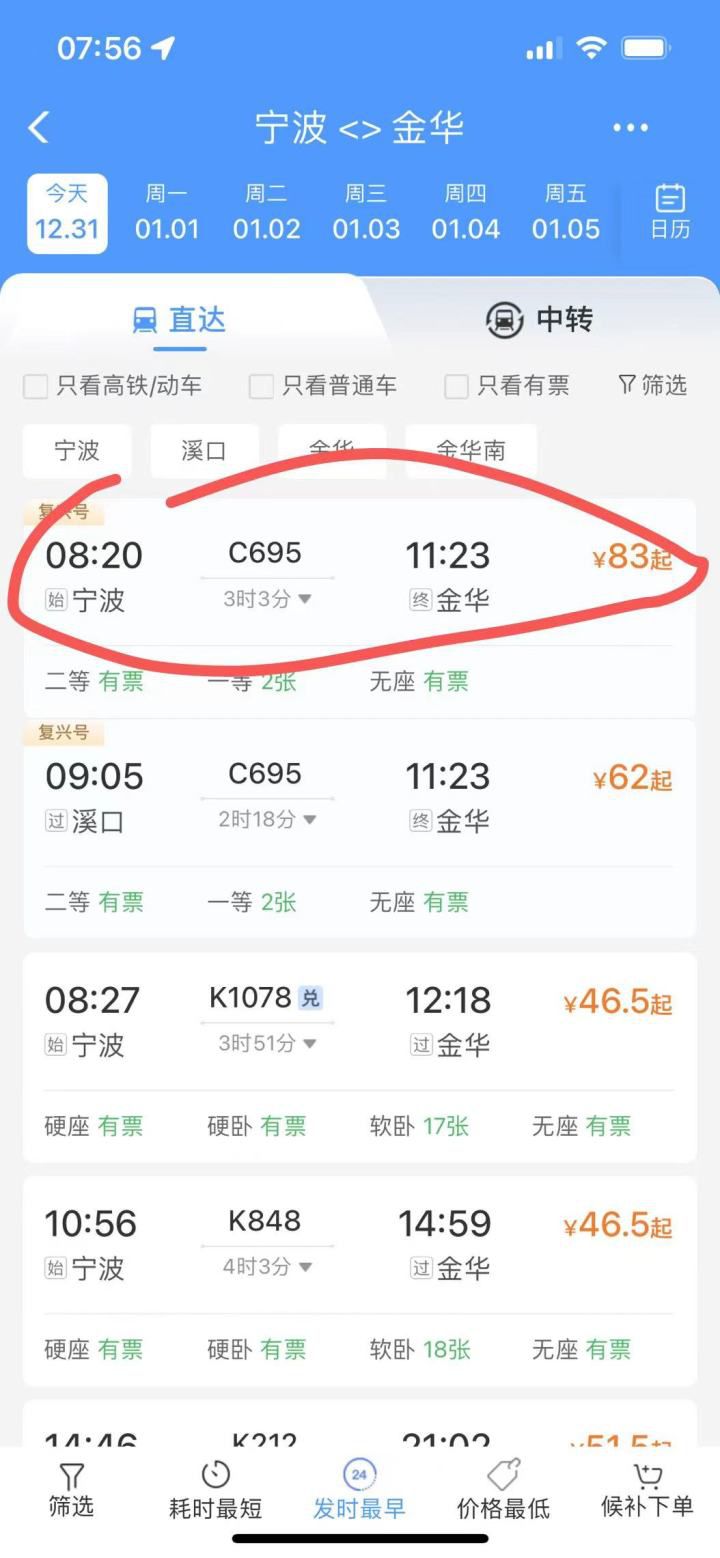
Task: Open the 08:20 C695 train from 宁波
Action: [358, 578]
